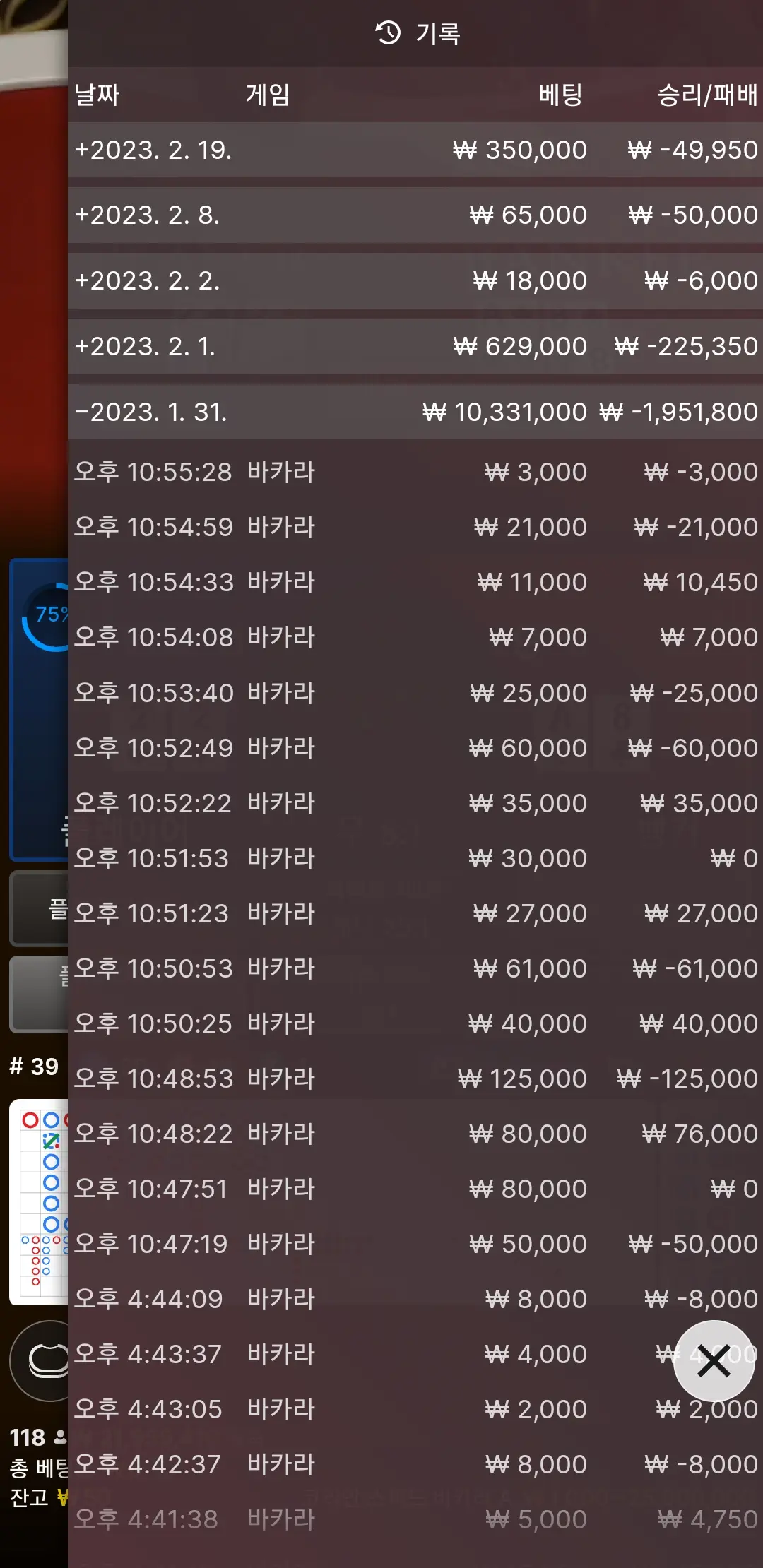The image size is (763, 1568).
Task: Open the 오후 10:48:53 바카라 round with ₩125,000 bet
Action: (x=415, y=1078)
